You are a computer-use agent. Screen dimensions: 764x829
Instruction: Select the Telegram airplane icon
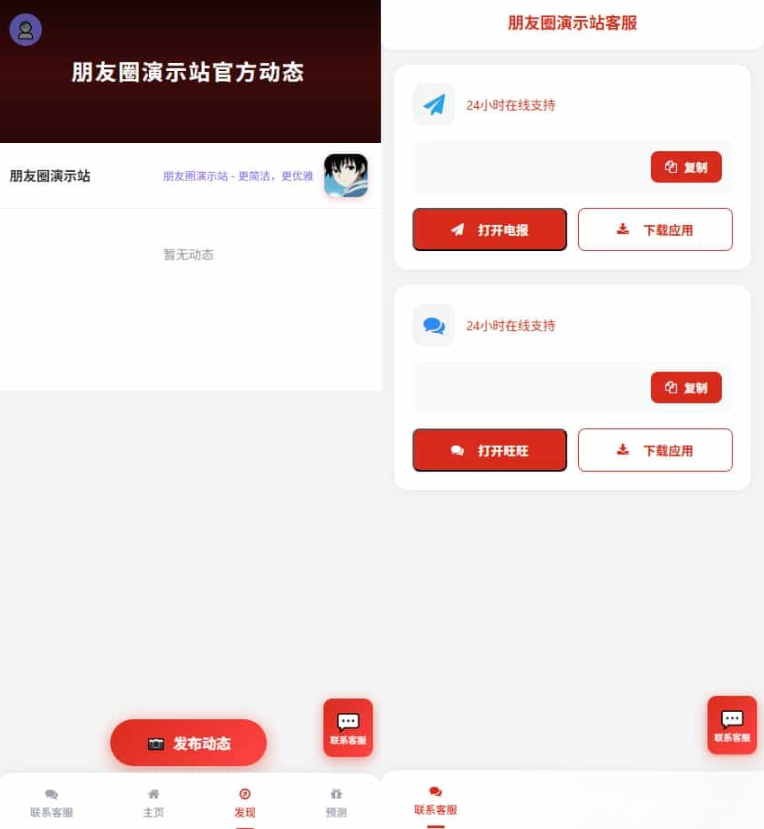[x=434, y=104]
